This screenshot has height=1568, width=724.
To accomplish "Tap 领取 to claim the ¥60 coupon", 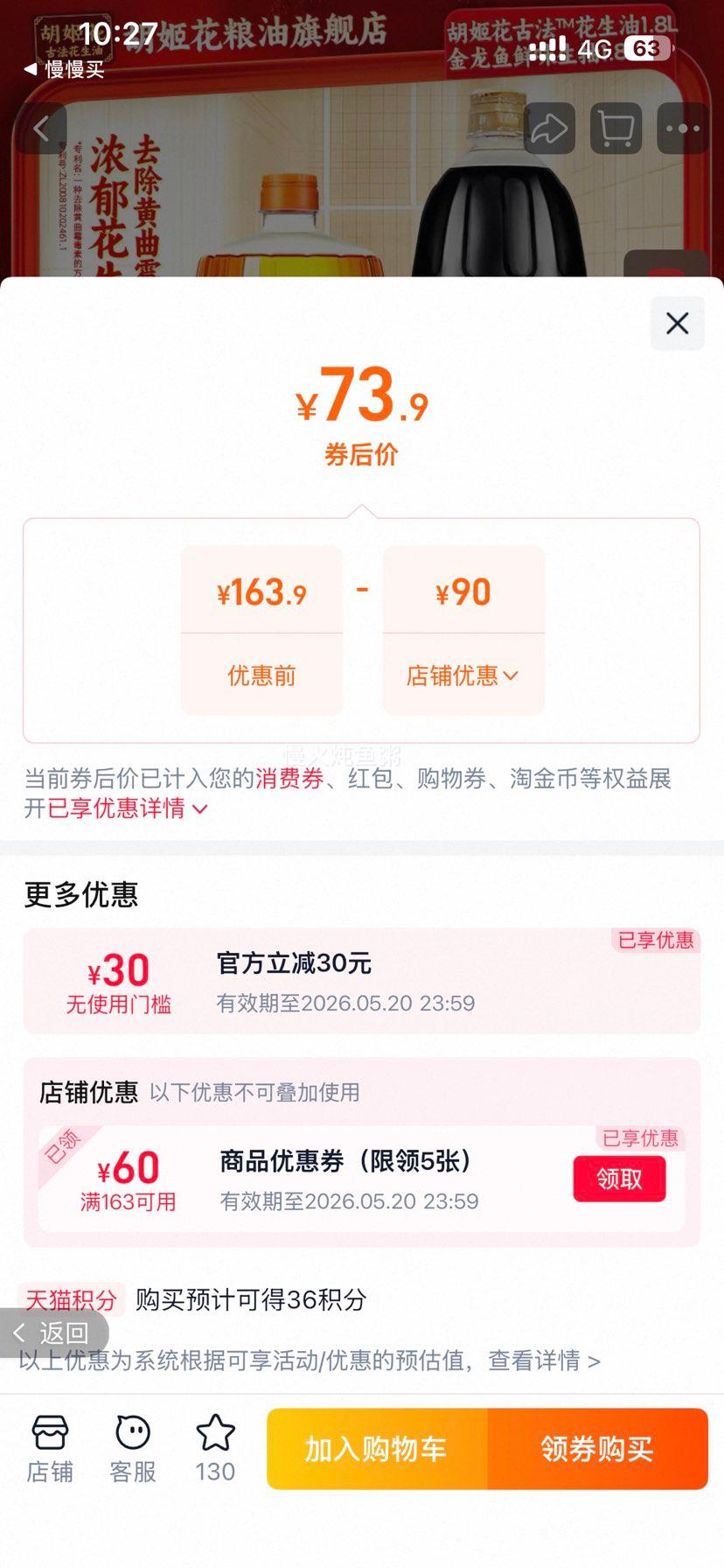I will click(x=619, y=1179).
